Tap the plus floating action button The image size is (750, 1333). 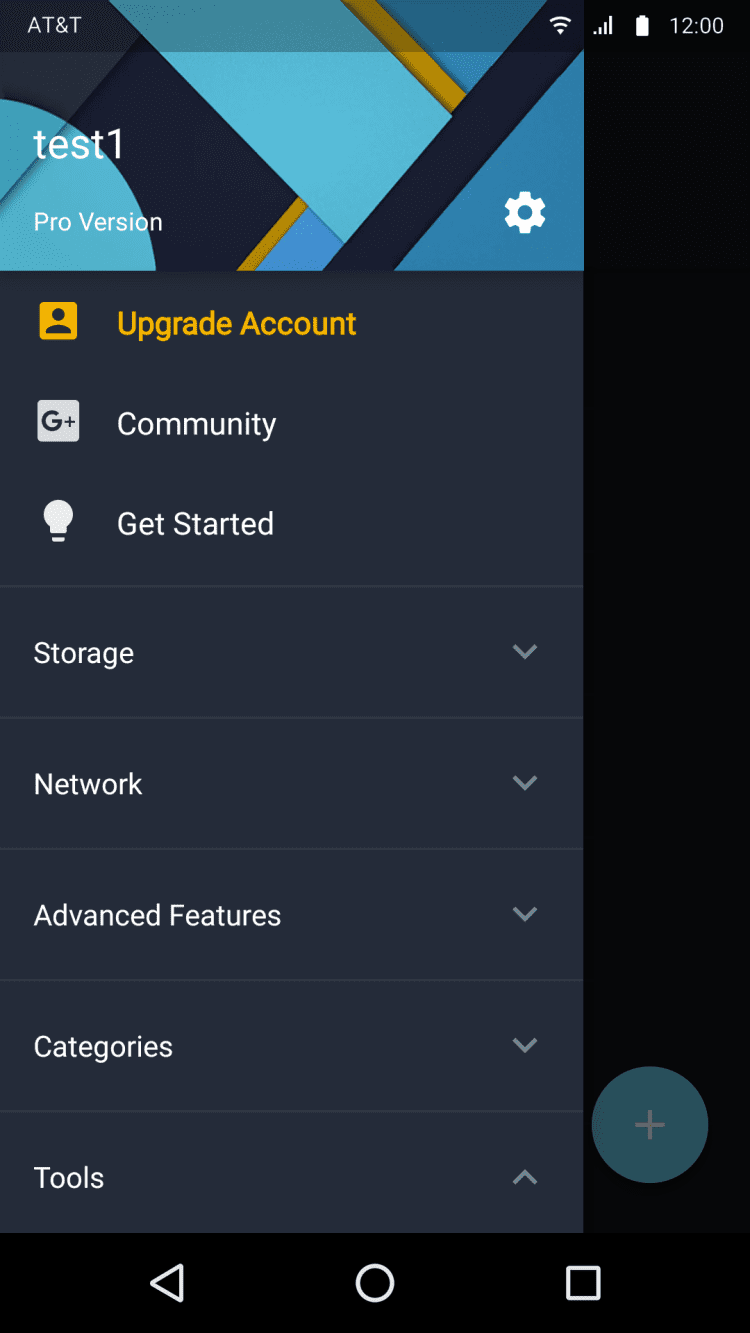(x=650, y=1125)
